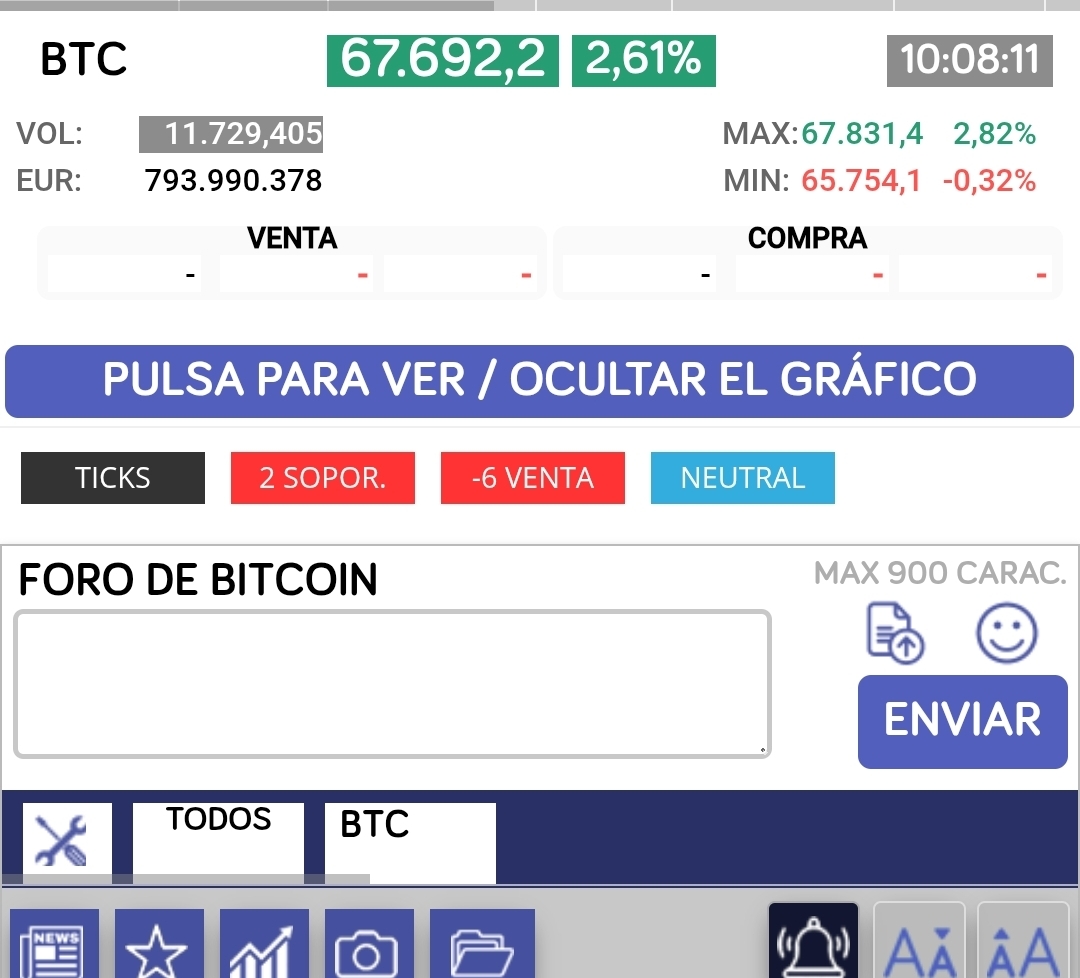
Task: Open the favorites star
Action: pyautogui.click(x=159, y=945)
